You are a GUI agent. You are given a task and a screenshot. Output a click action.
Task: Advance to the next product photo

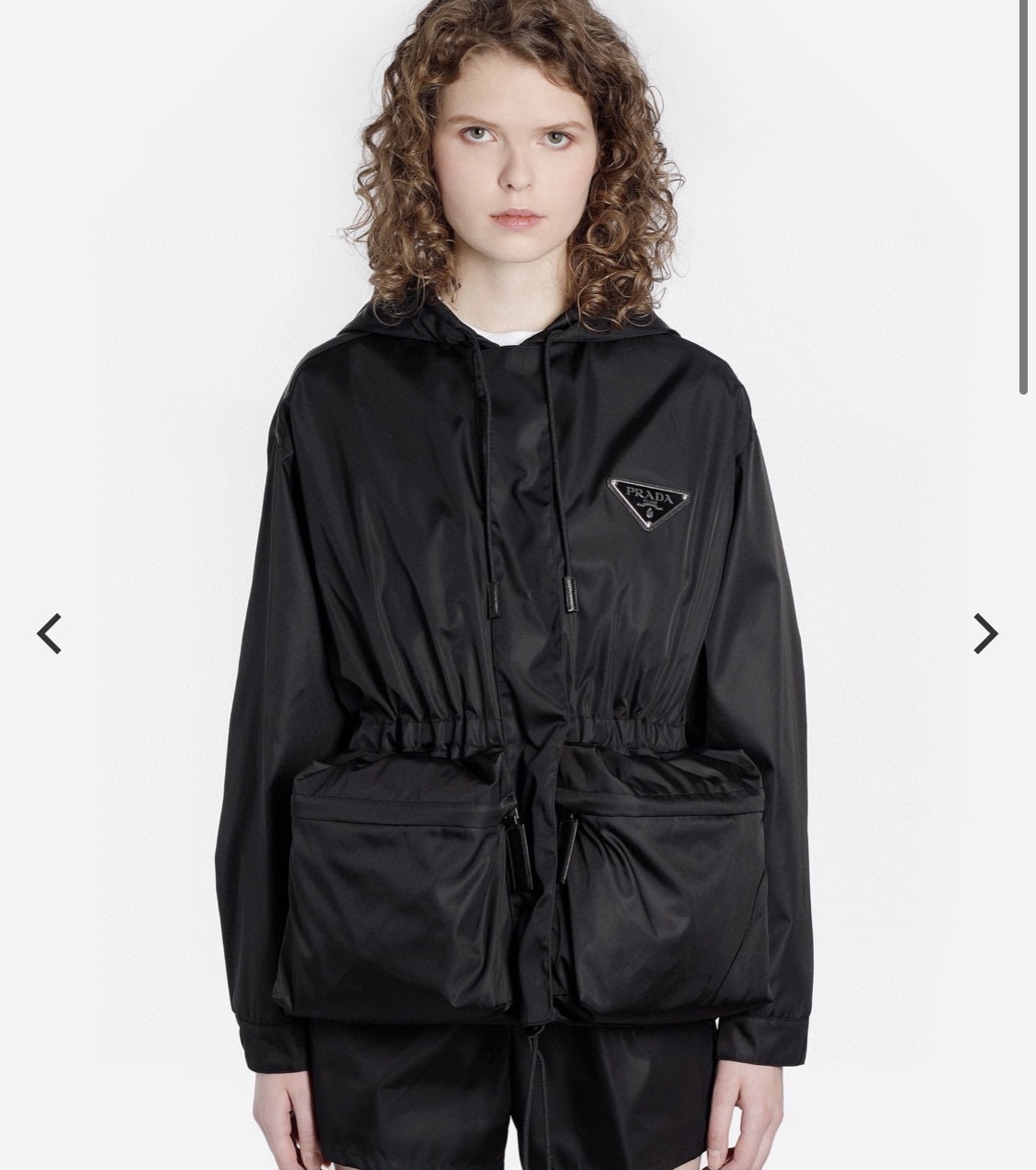click(985, 633)
